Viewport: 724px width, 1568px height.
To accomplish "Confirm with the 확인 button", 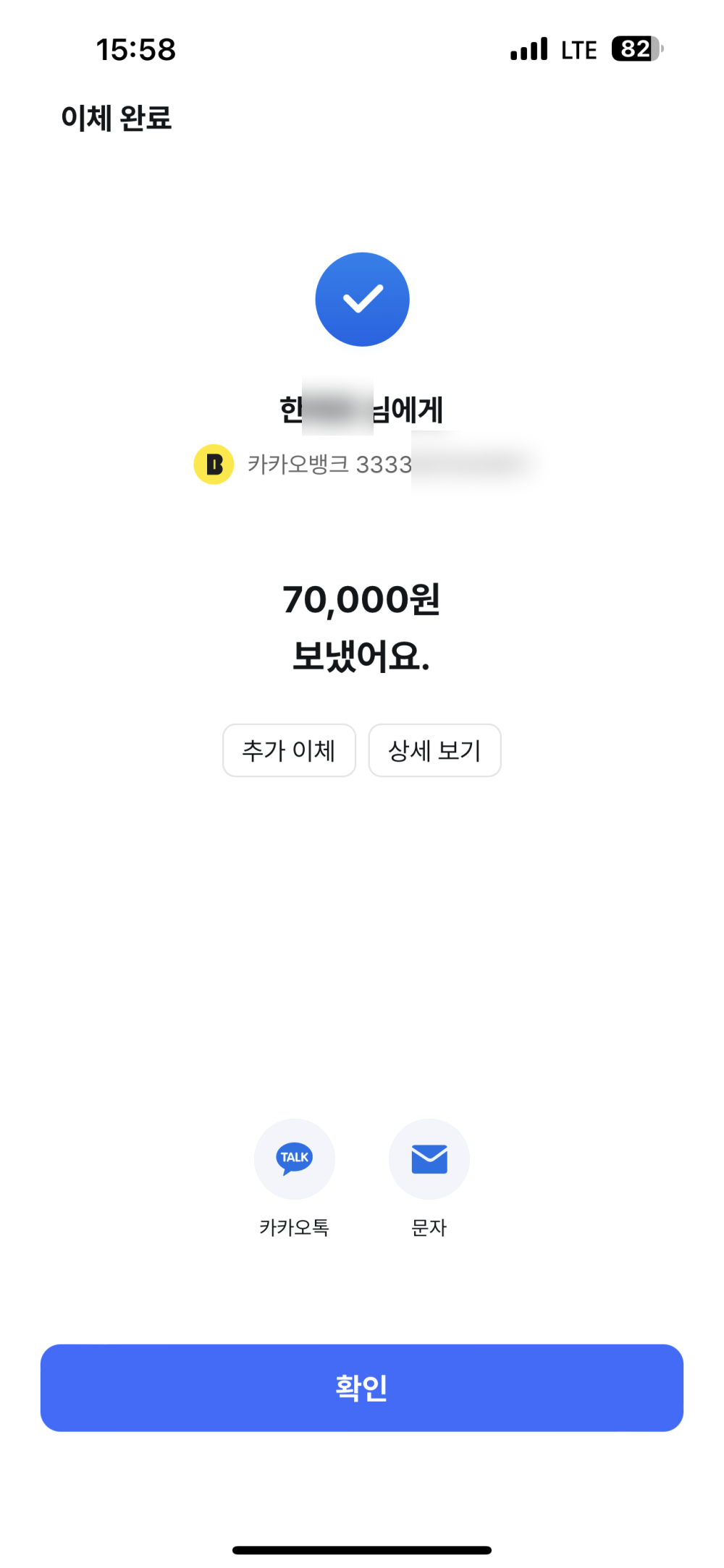I will click(362, 1387).
